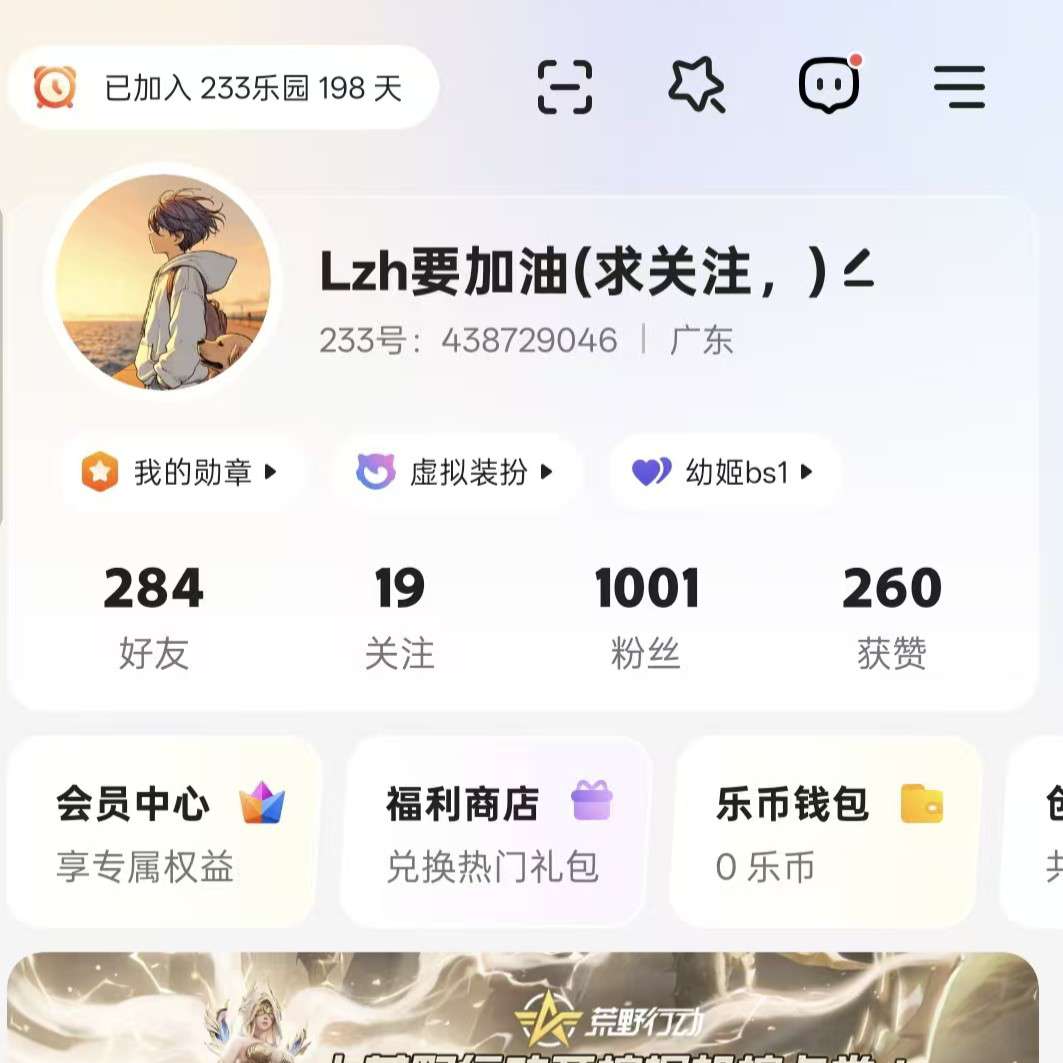The image size is (1063, 1063).
Task: Open 虚拟装扮 virtual outfits
Action: click(456, 472)
